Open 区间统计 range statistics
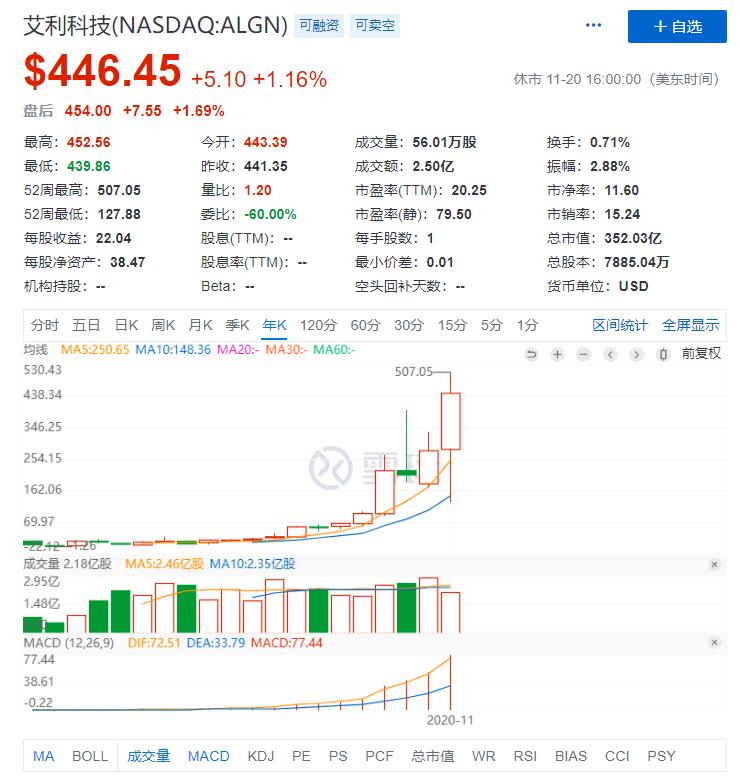740x777 pixels. click(620, 326)
